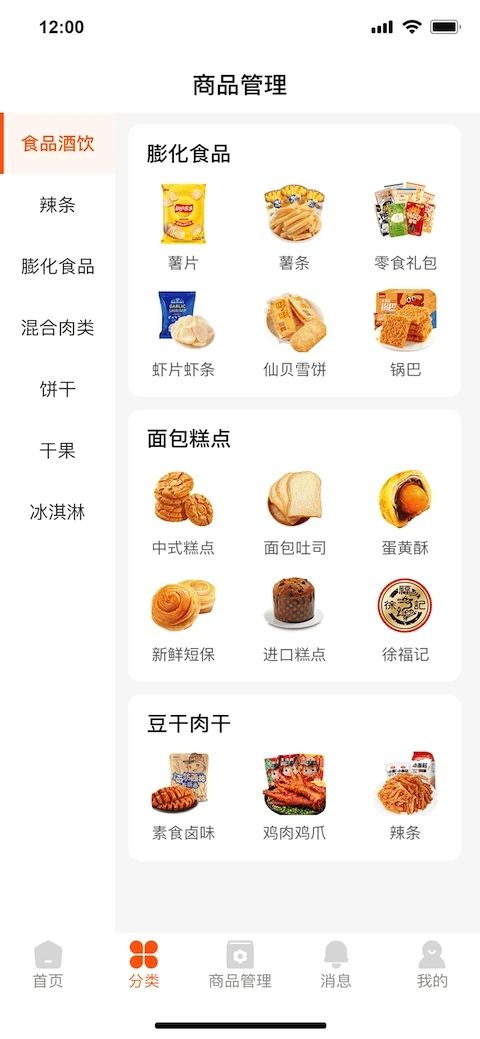Select 冰淇淋 from the sidebar
This screenshot has width=480, height=1039.
tap(58, 512)
